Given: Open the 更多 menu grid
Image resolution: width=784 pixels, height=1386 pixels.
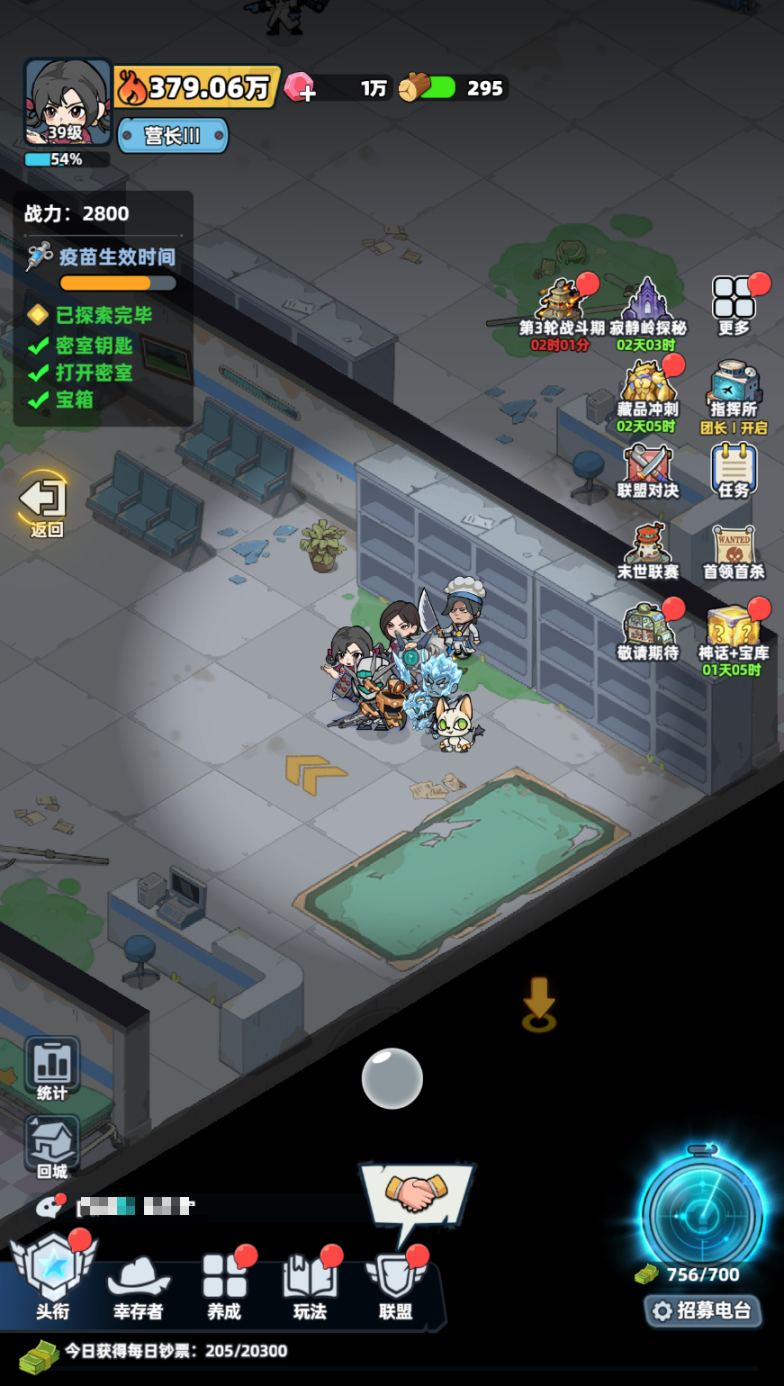Looking at the screenshot, I should (734, 300).
